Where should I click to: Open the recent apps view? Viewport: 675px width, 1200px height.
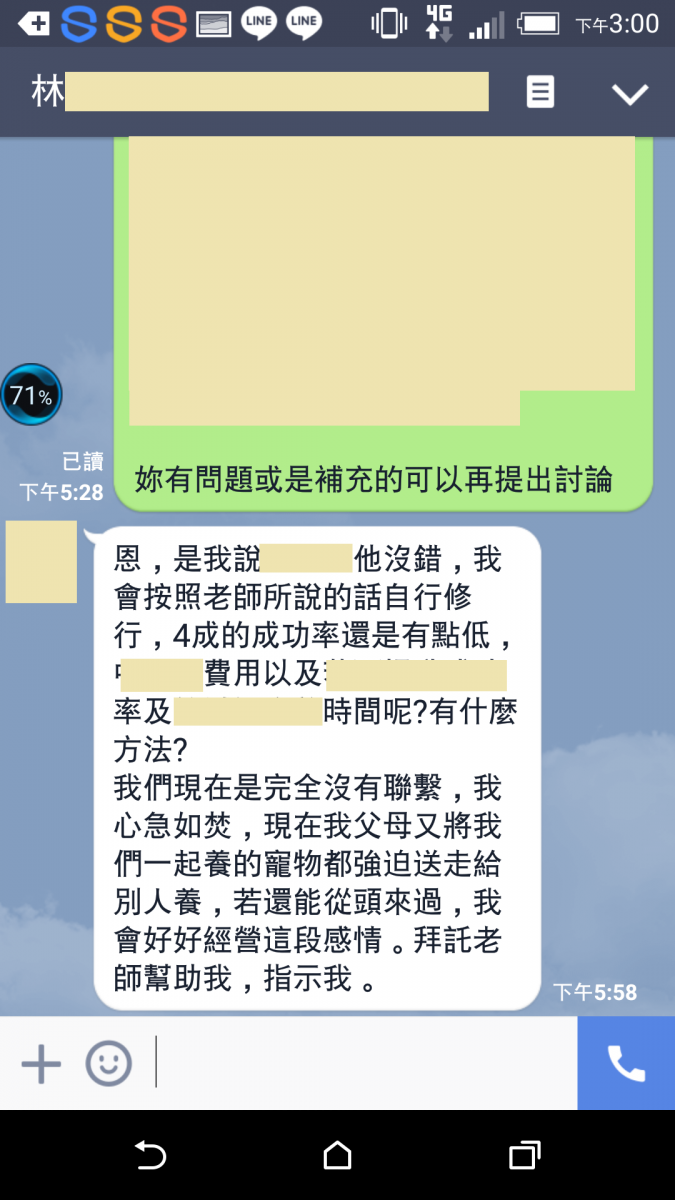point(524,1156)
